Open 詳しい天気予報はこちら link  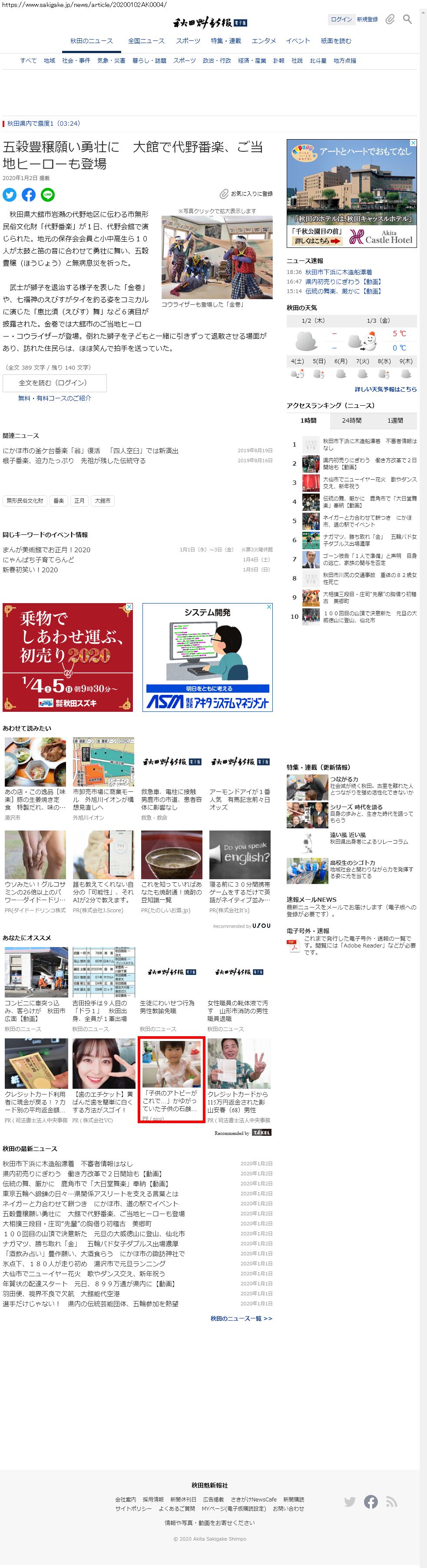(386, 389)
